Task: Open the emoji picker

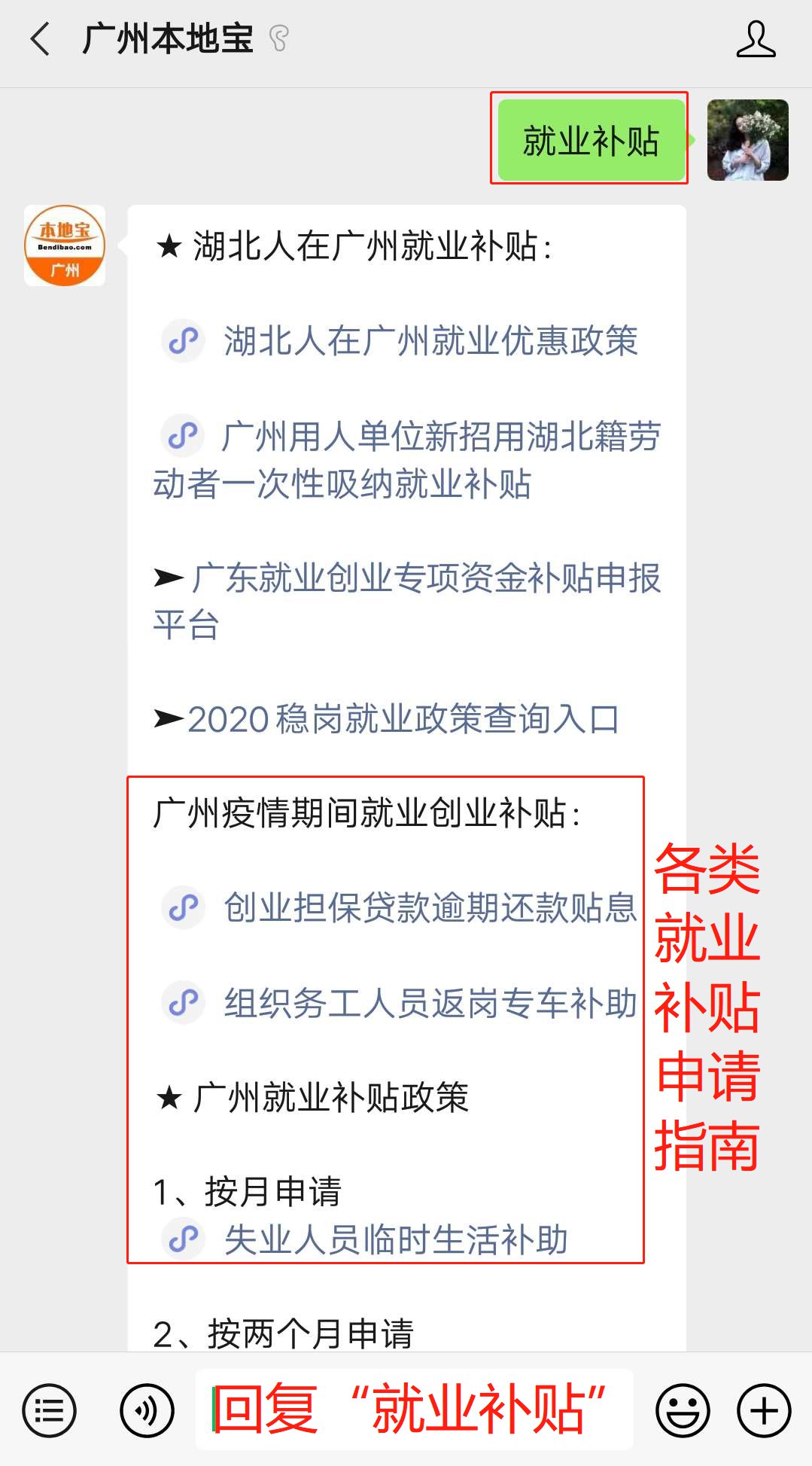Action: coord(683,1410)
